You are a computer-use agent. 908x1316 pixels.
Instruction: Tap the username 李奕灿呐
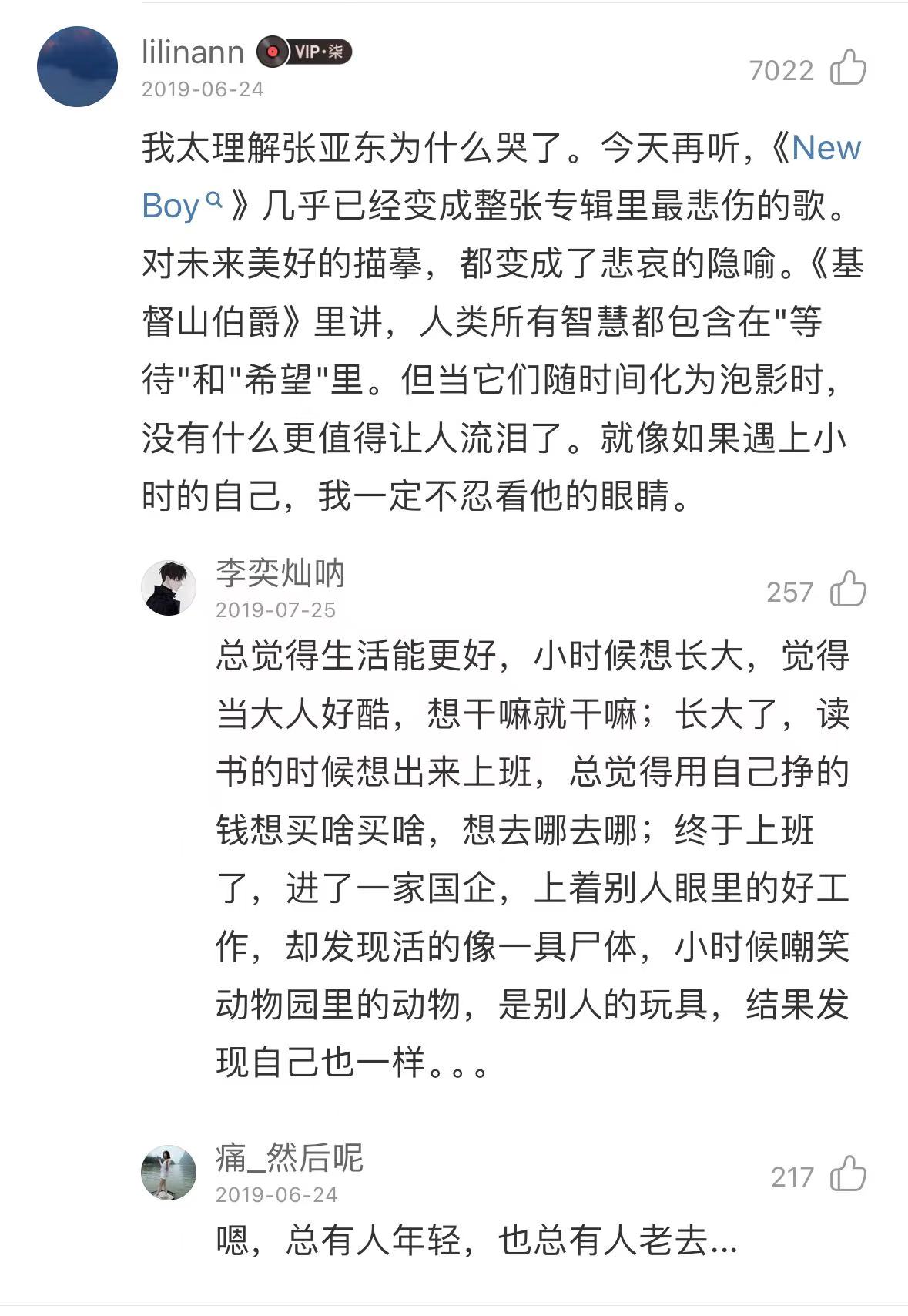coord(280,573)
